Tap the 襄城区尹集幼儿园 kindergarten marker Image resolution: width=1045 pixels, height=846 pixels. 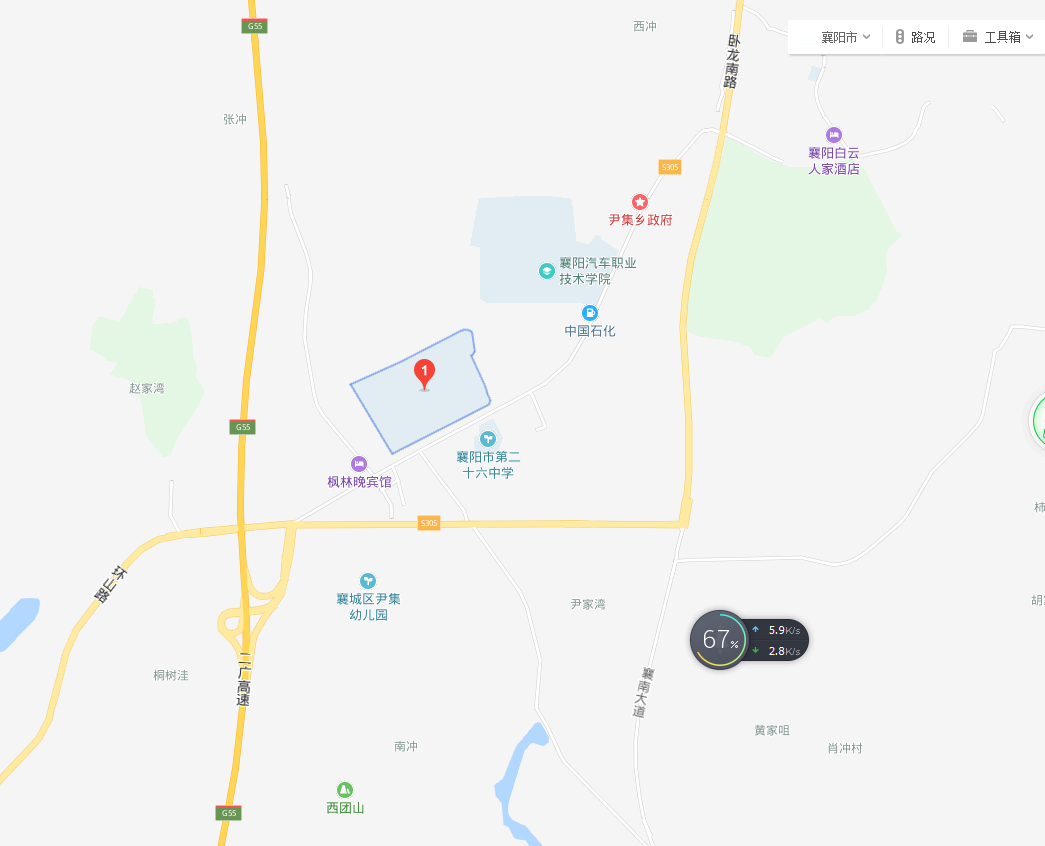pos(368,581)
